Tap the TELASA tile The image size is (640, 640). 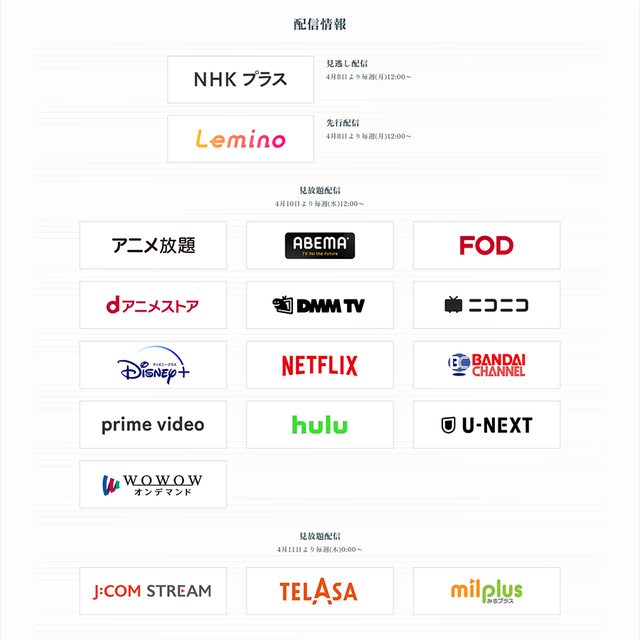click(x=320, y=591)
